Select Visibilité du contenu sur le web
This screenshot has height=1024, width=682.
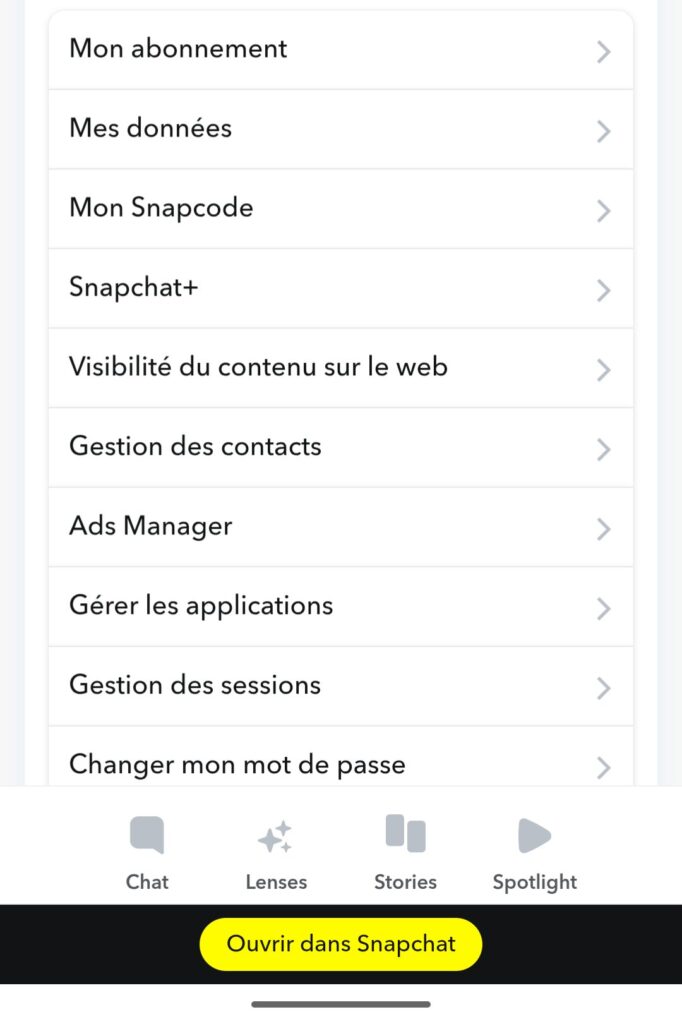tap(340, 368)
